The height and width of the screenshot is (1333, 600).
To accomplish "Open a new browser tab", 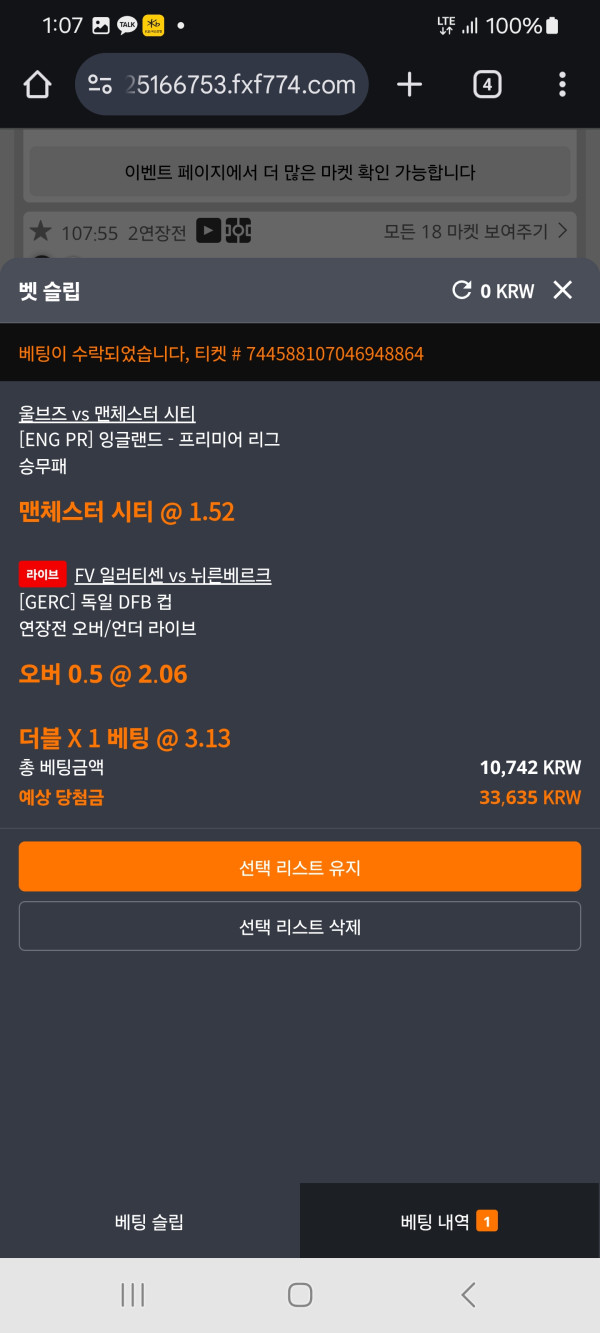I will [x=409, y=85].
